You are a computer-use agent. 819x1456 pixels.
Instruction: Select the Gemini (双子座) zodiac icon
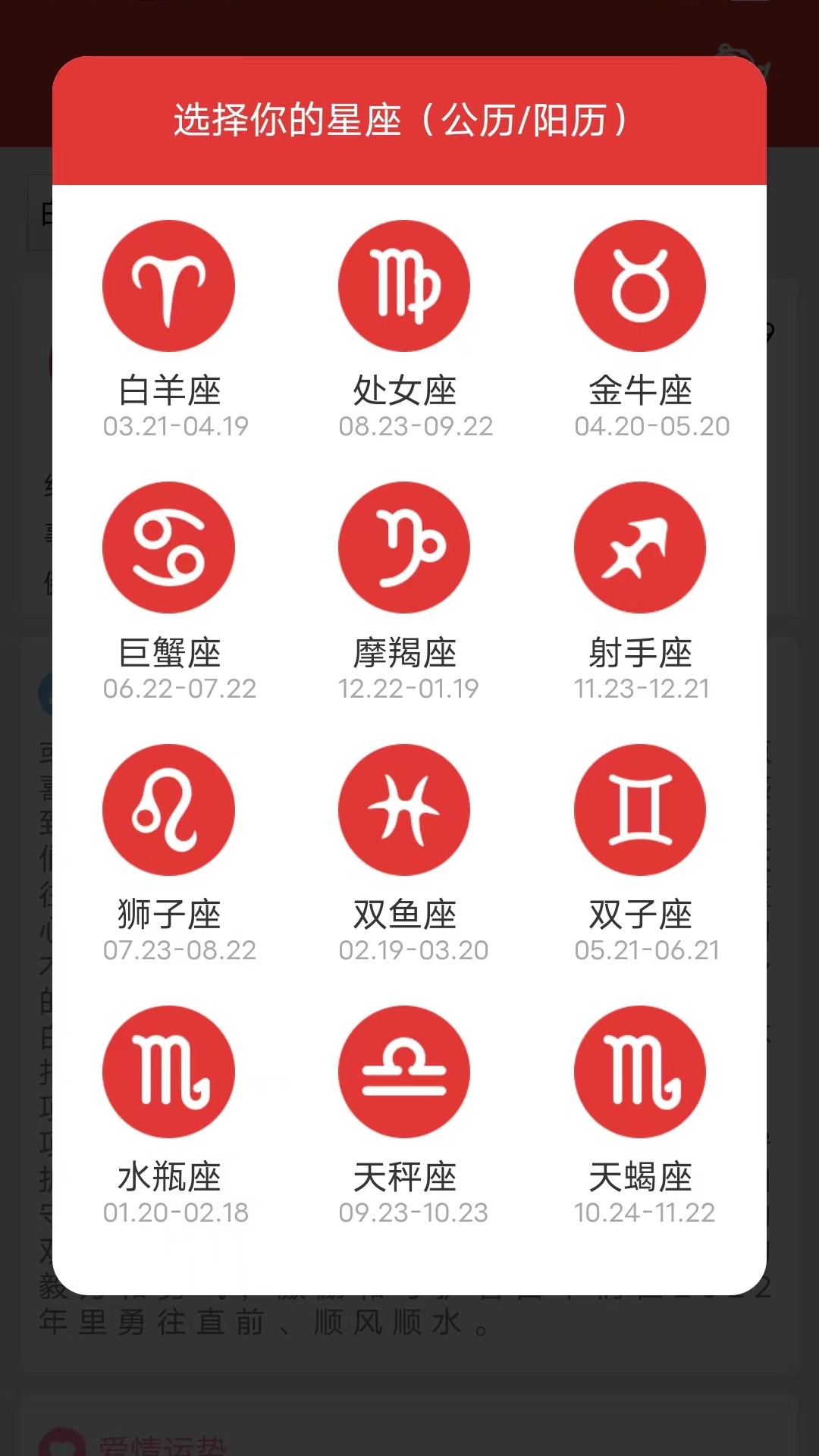[x=640, y=810]
